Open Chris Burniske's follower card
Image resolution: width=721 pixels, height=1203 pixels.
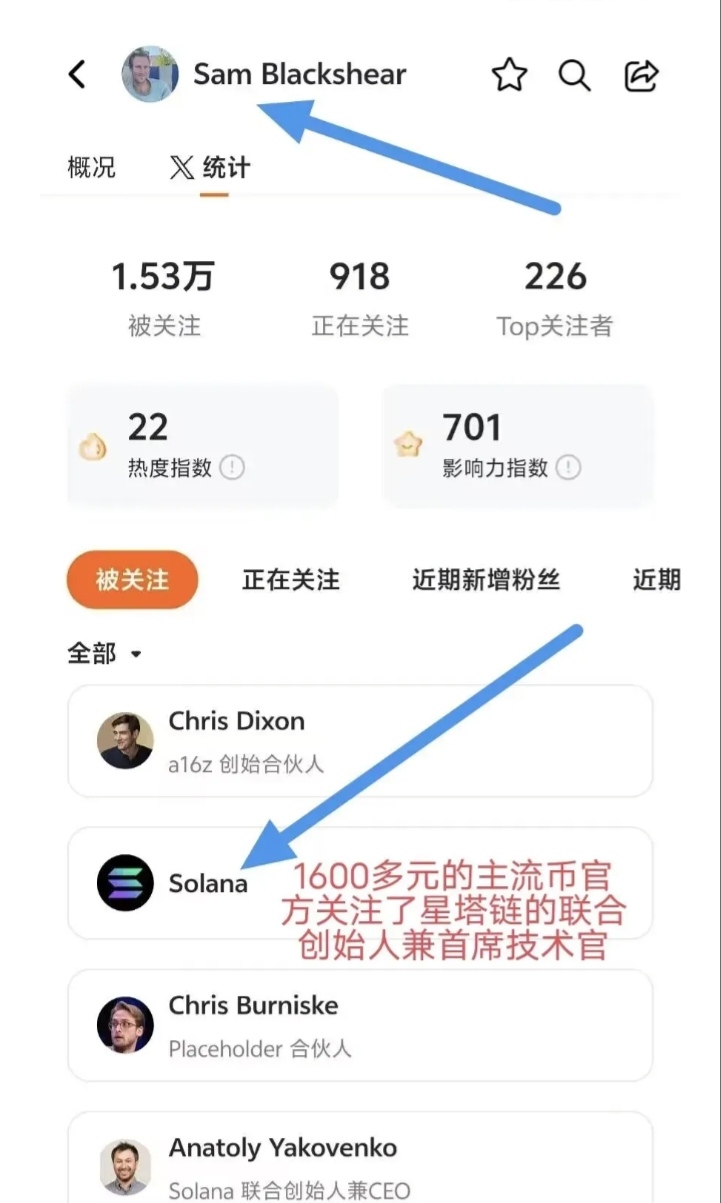point(360,1025)
